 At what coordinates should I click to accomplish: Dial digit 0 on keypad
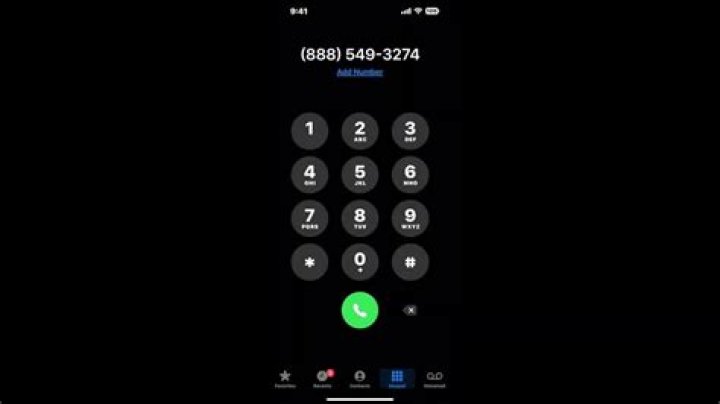click(360, 262)
